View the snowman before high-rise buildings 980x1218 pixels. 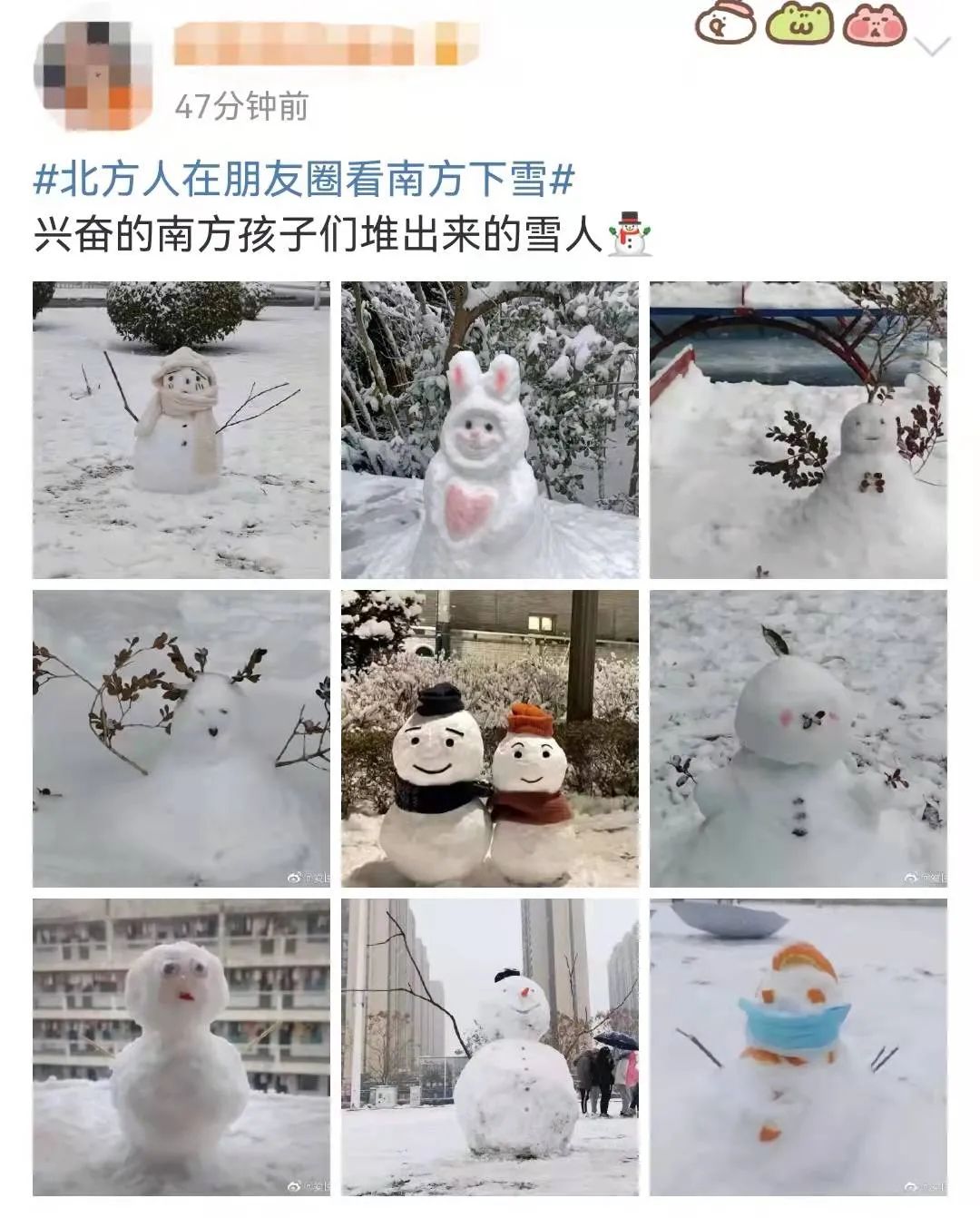coord(489,1046)
